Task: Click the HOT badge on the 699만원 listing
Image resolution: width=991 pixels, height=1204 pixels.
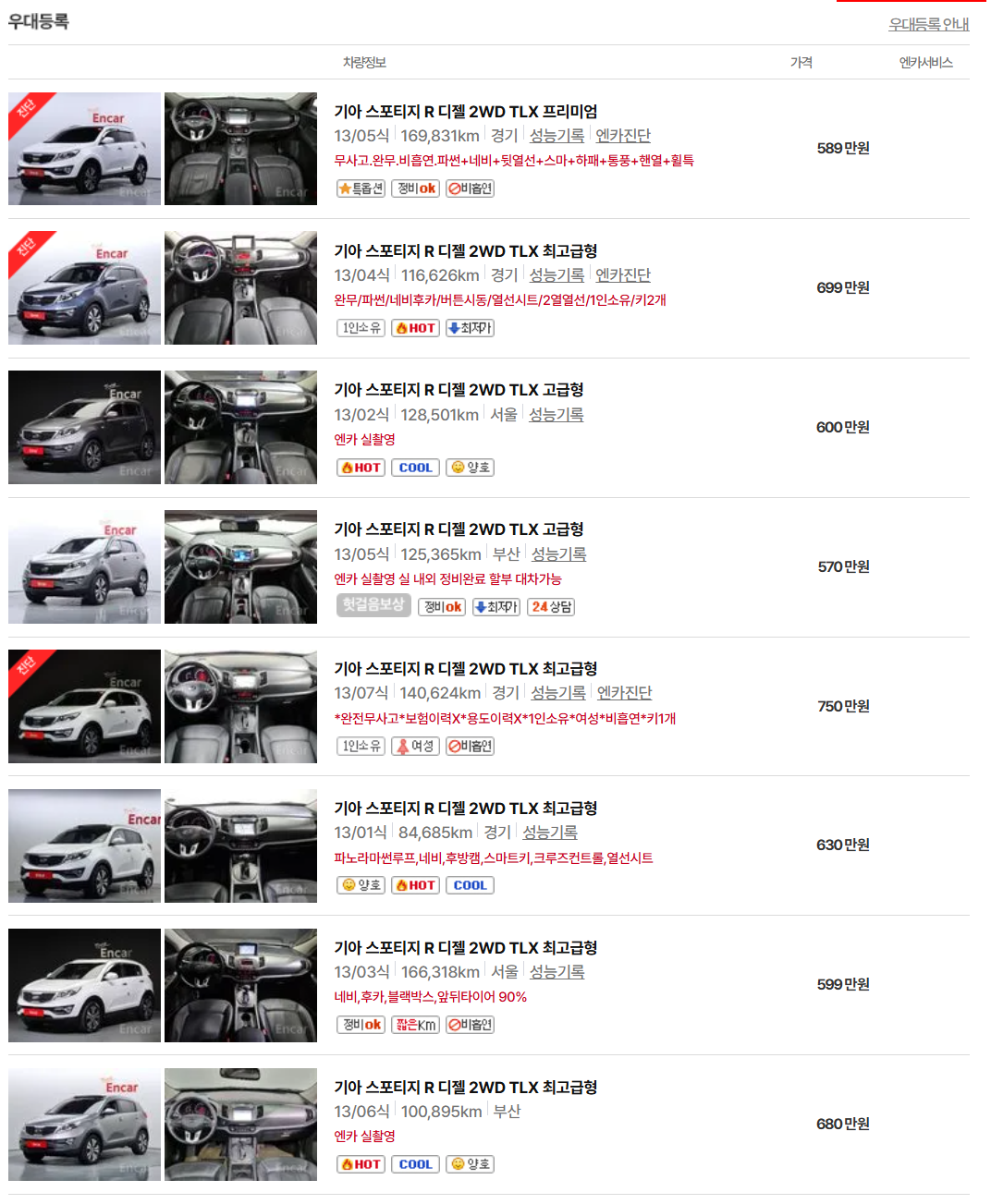Action: coord(415,327)
